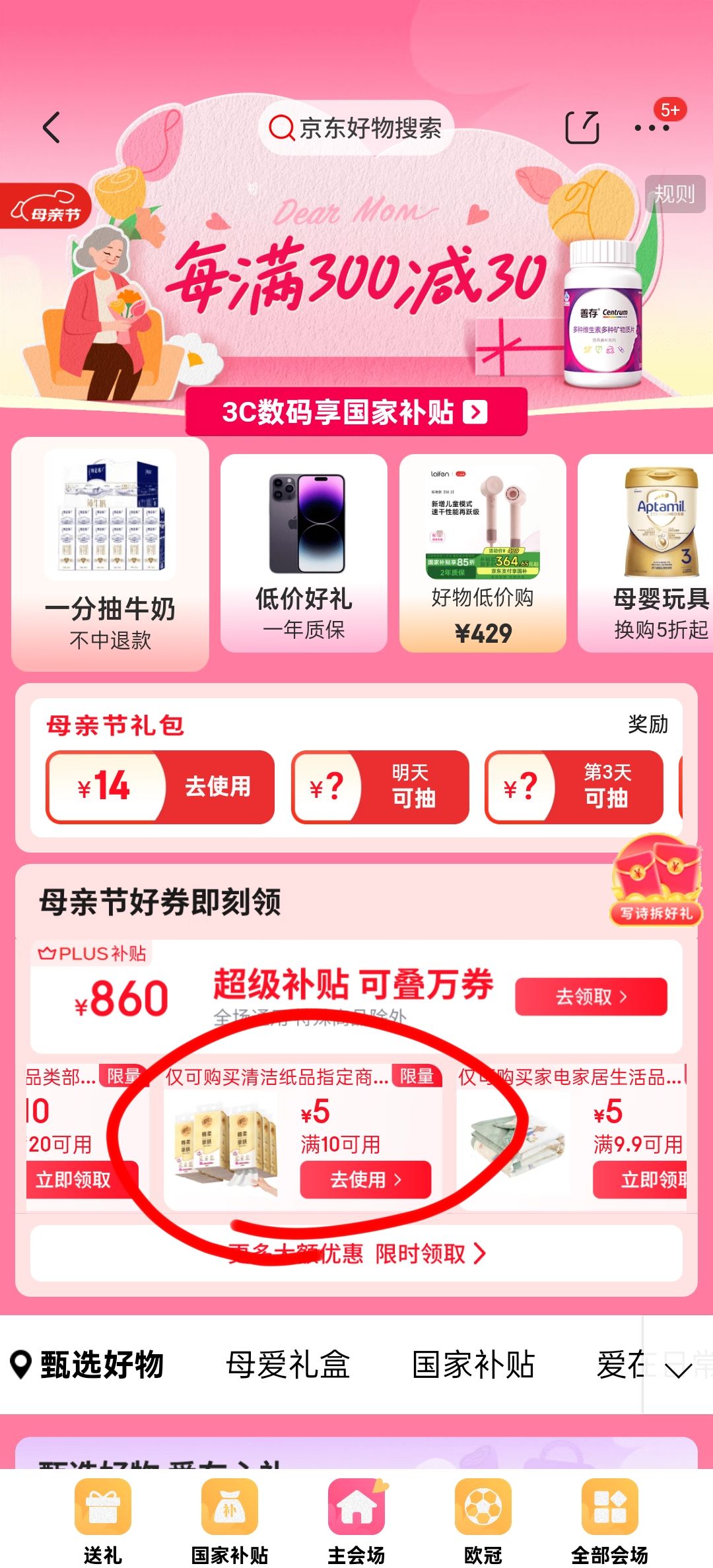Open the 3C数码享国家补贴 banner
Image resolution: width=713 pixels, height=1568 pixels.
click(x=355, y=412)
